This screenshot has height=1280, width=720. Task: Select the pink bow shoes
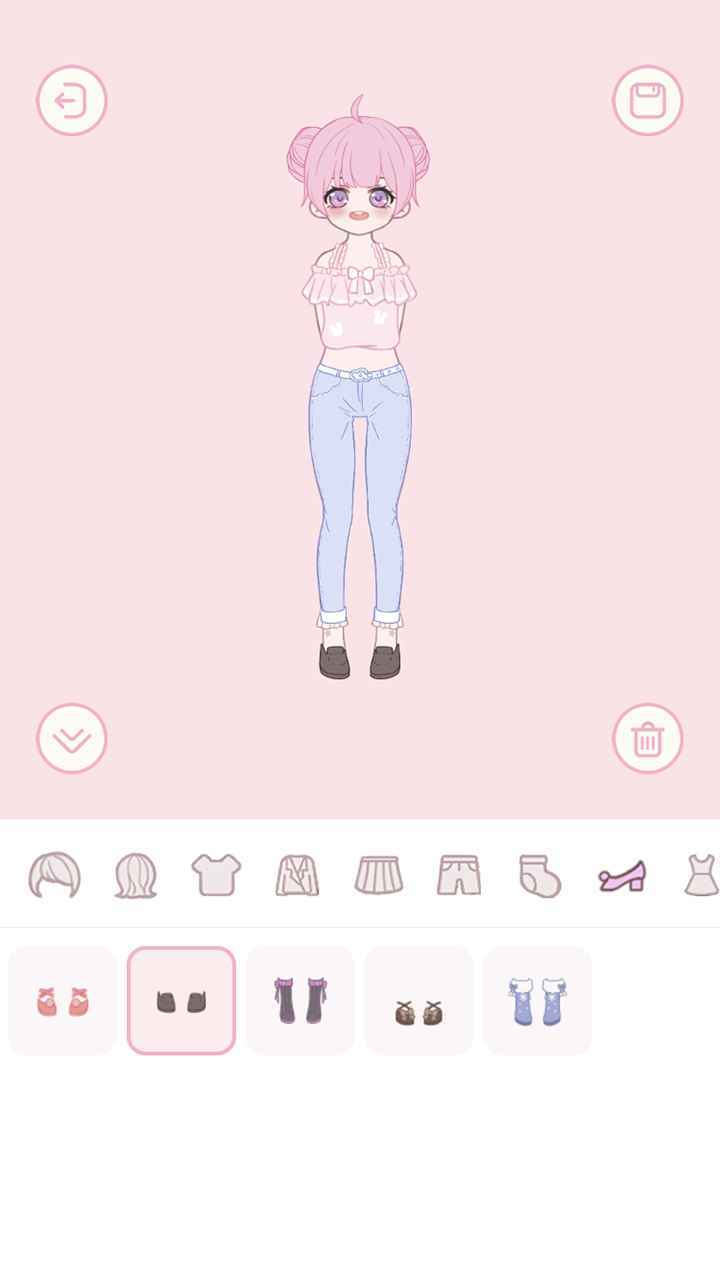click(61, 1000)
